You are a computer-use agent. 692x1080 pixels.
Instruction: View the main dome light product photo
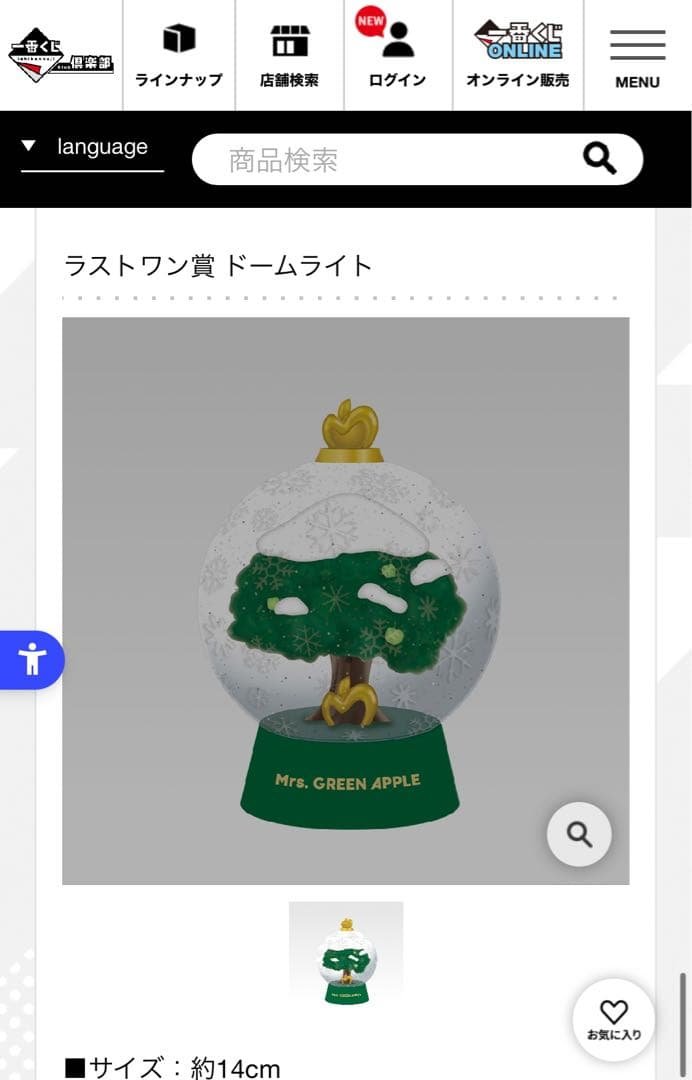tap(346, 600)
